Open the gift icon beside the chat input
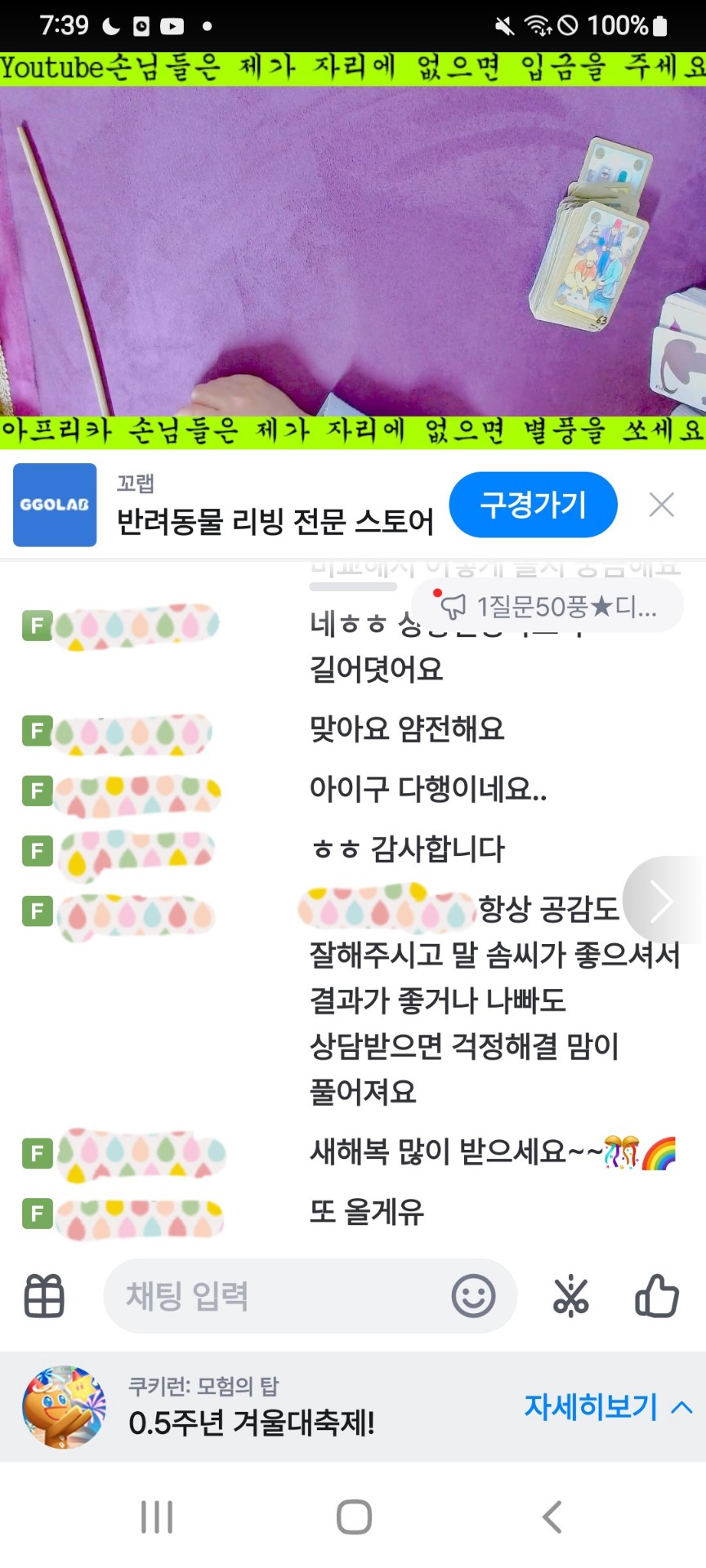706x1568 pixels. pyautogui.click(x=44, y=1296)
